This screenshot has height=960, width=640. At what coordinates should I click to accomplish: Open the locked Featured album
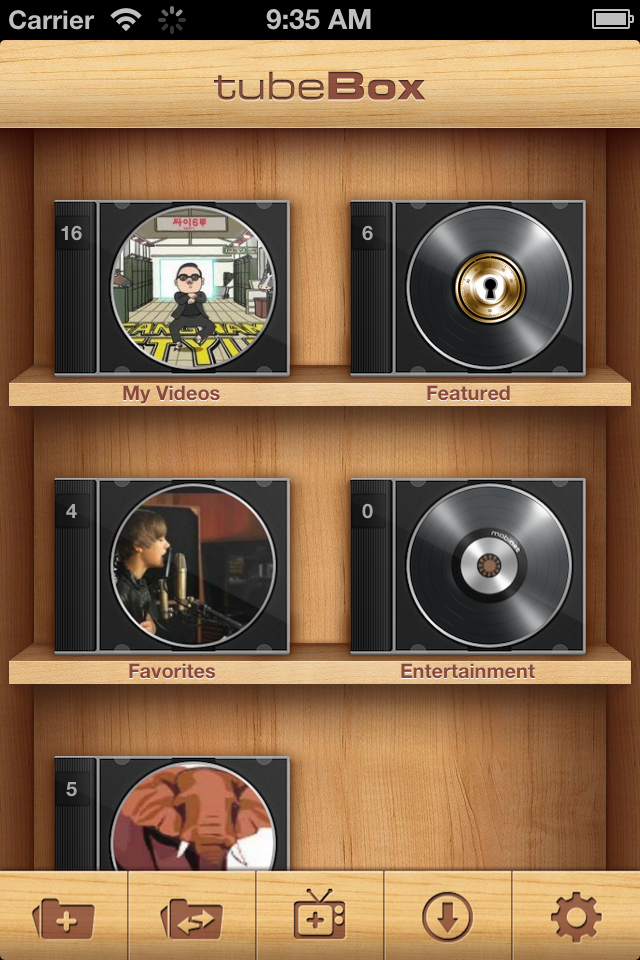point(468,288)
